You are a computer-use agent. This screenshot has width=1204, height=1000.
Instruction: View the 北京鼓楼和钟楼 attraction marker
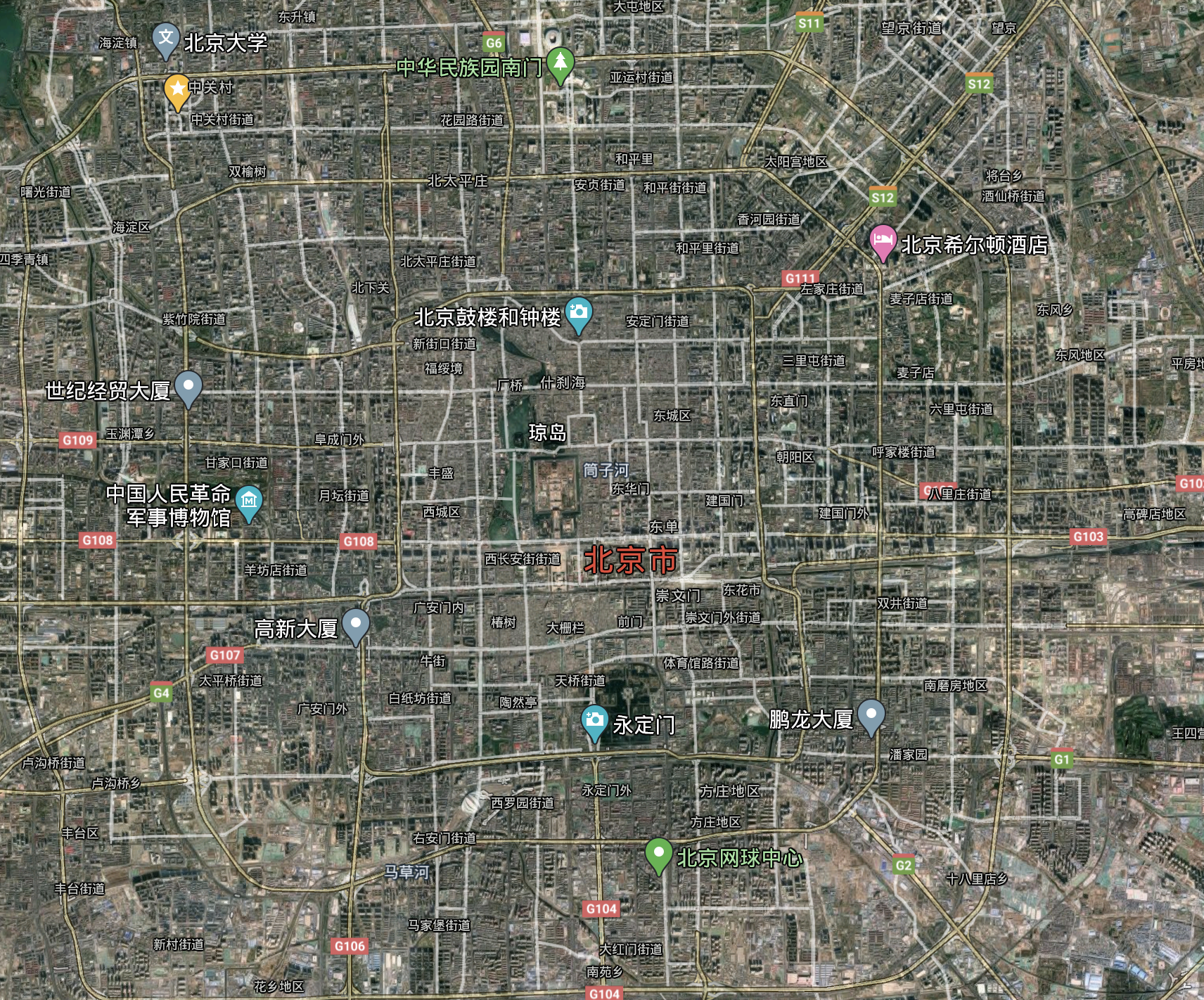tap(579, 313)
